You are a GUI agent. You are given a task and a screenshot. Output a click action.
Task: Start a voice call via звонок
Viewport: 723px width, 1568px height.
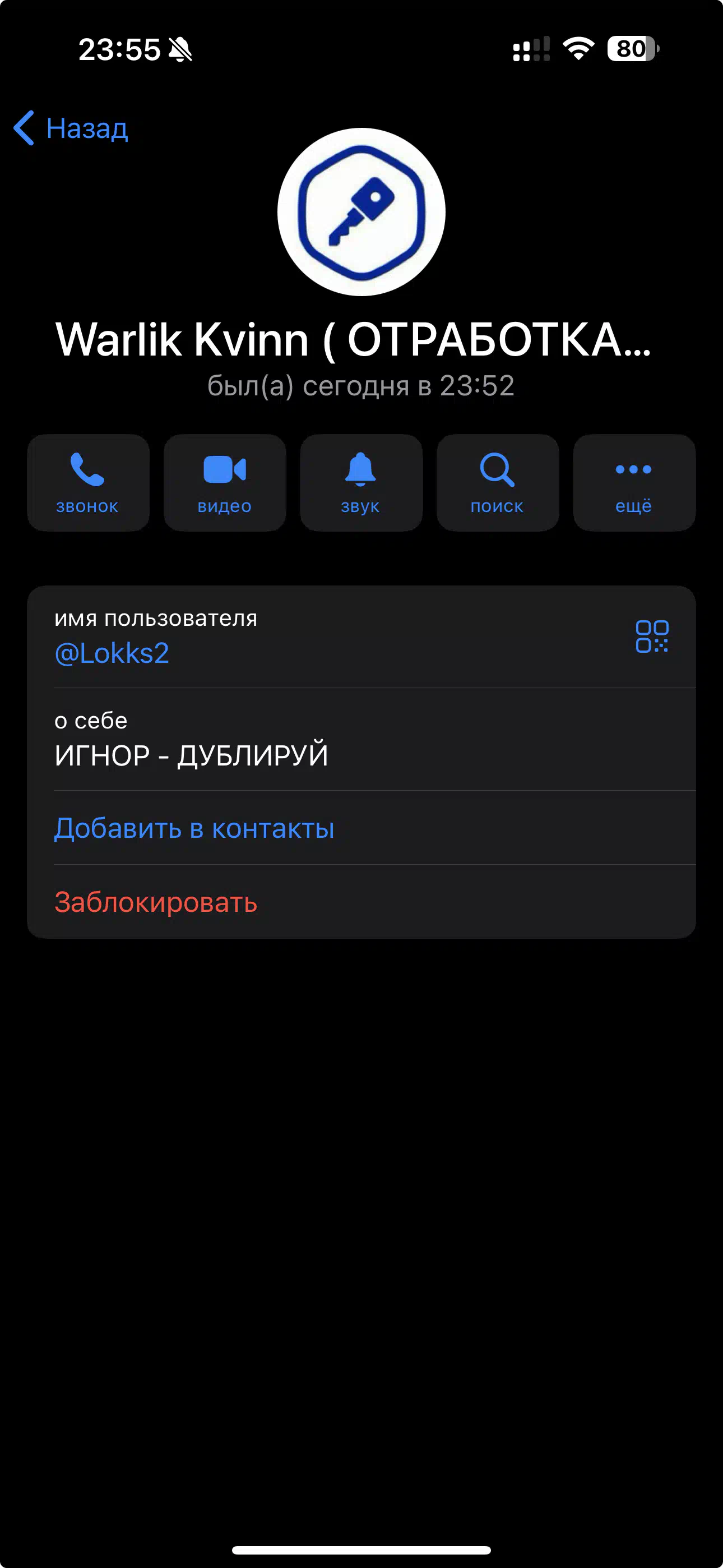[x=88, y=483]
